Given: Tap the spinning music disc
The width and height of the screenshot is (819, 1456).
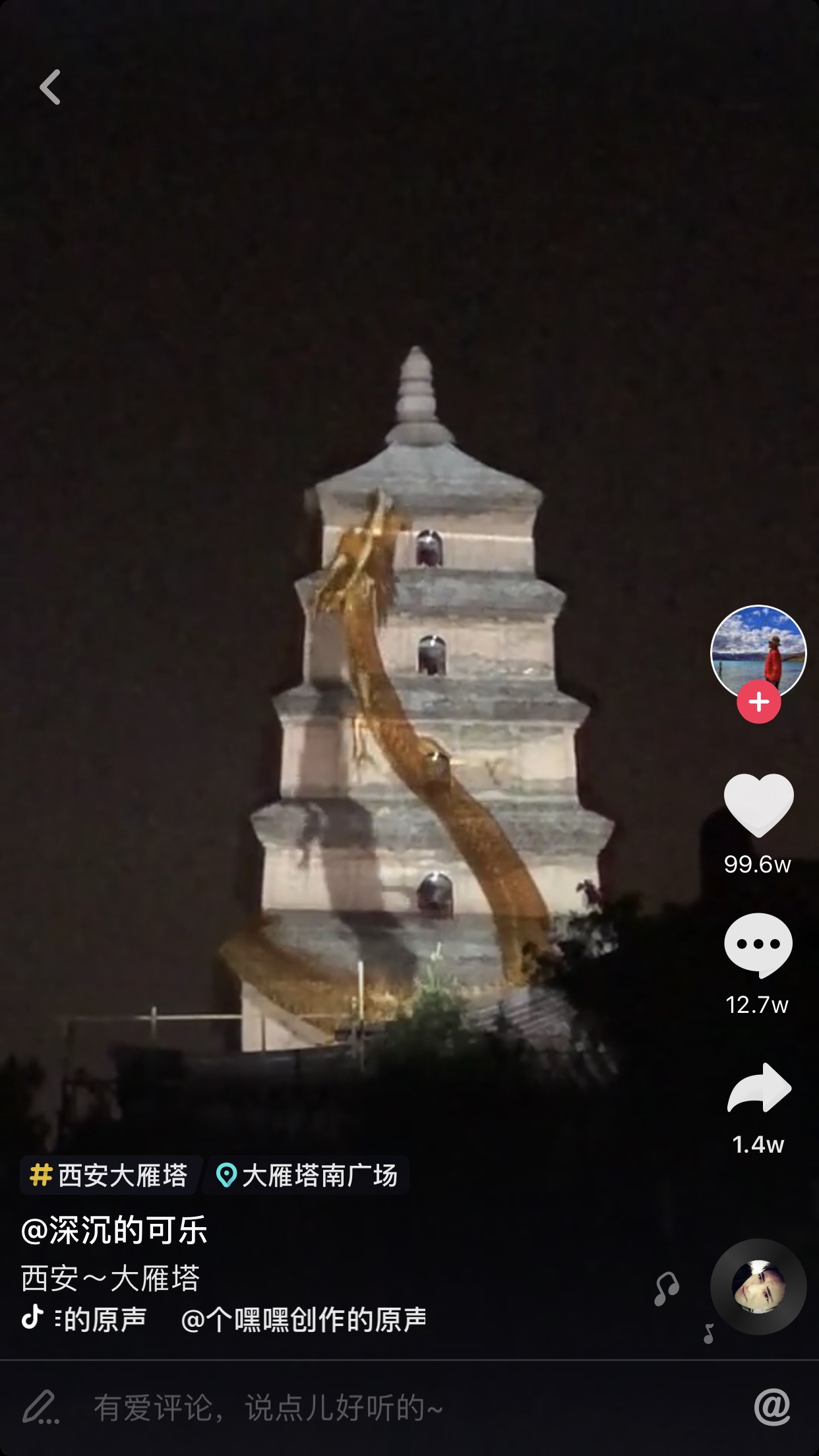Looking at the screenshot, I should pyautogui.click(x=758, y=1287).
